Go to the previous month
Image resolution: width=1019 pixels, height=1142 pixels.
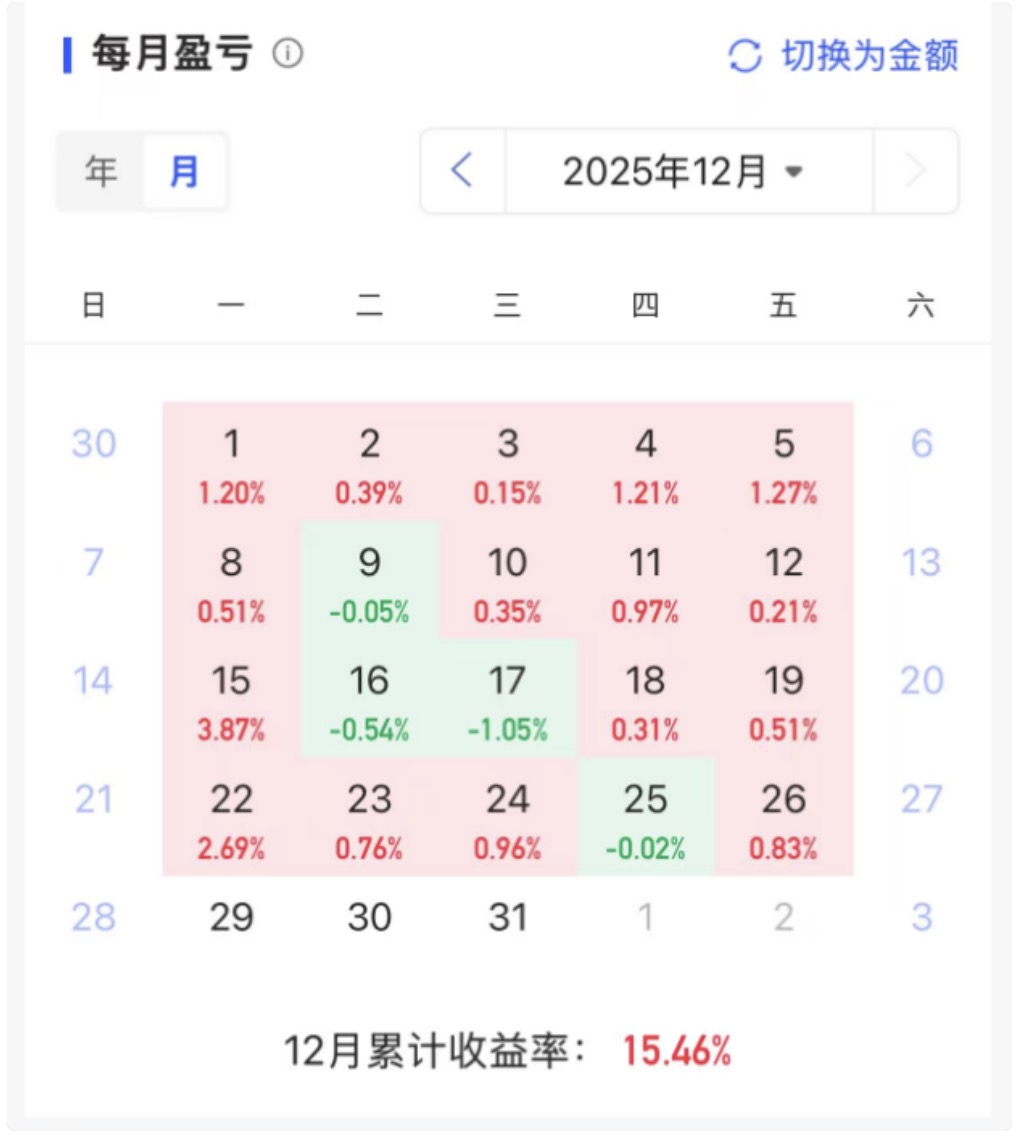point(462,172)
